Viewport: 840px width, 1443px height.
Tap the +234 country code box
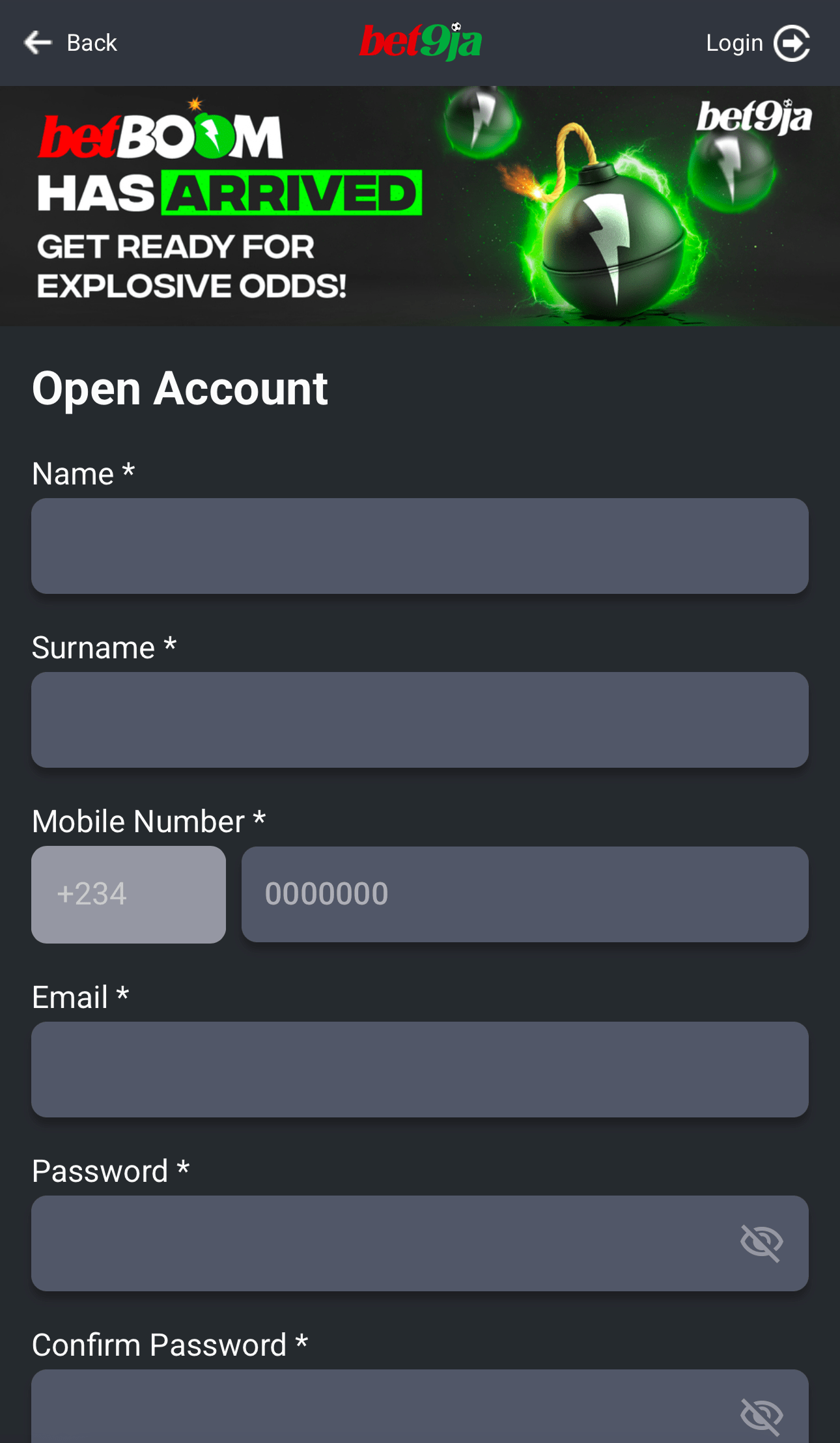(x=128, y=894)
